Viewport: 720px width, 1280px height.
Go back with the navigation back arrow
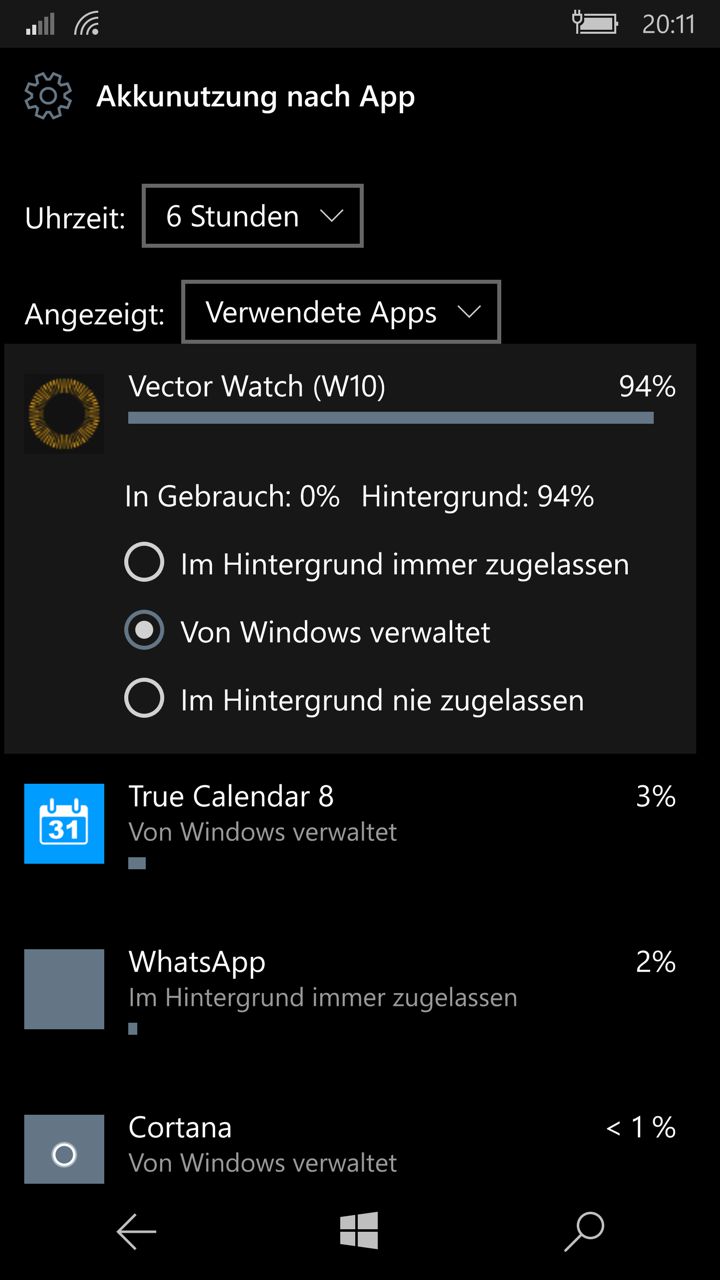(136, 1232)
